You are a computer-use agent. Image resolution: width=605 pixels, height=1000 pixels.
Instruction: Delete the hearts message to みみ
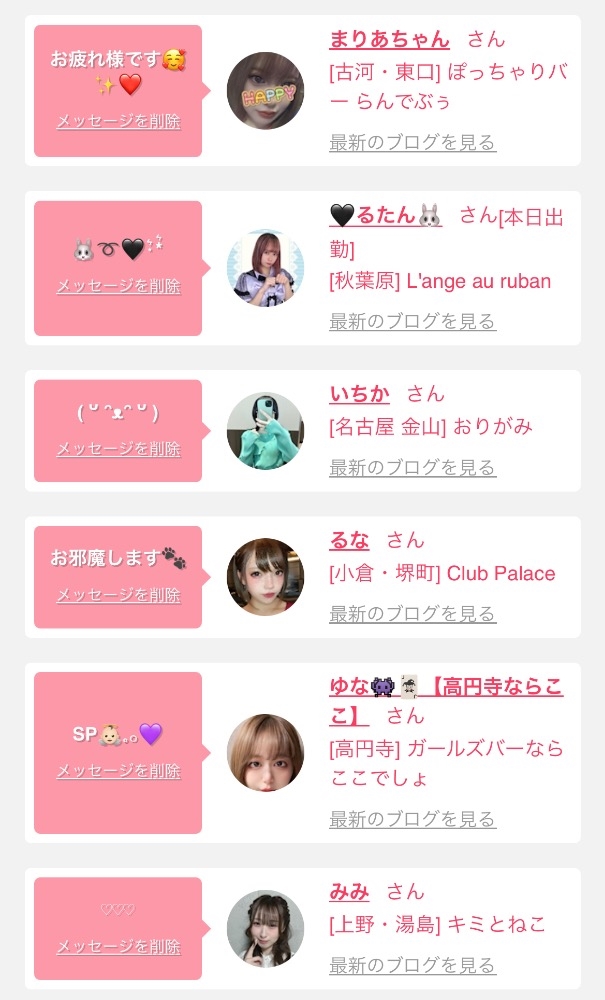click(x=119, y=947)
